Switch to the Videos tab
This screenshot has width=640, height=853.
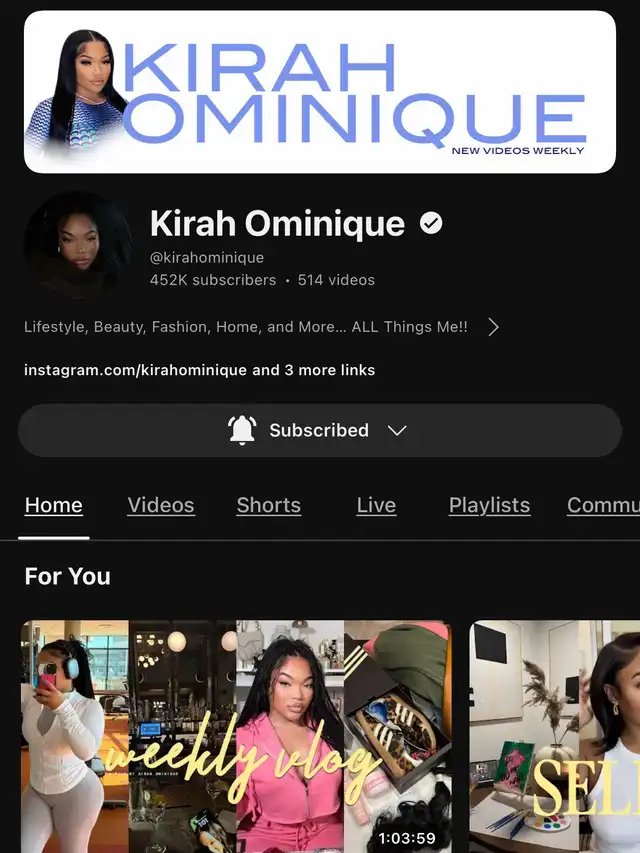coord(161,505)
